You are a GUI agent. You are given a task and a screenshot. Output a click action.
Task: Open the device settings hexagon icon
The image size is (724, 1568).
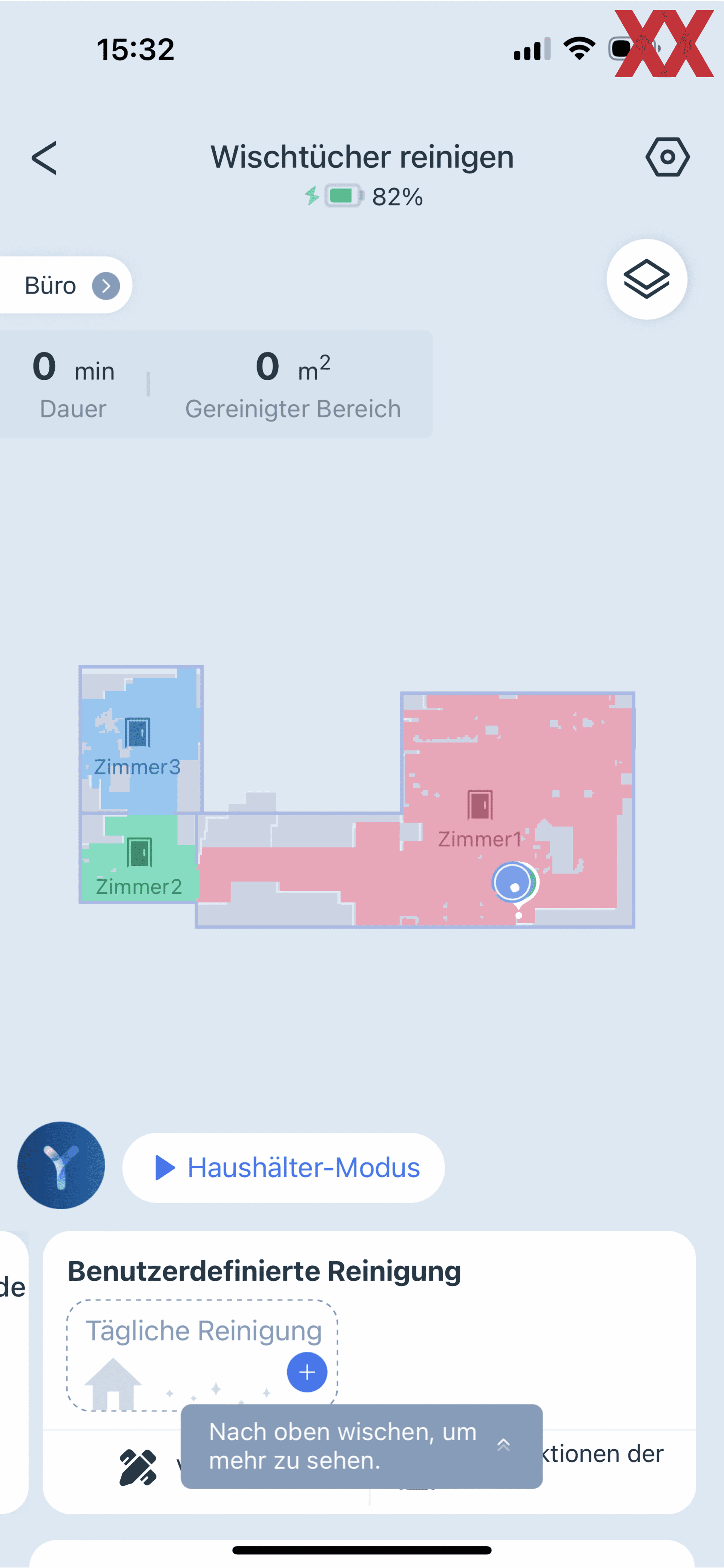[667, 157]
